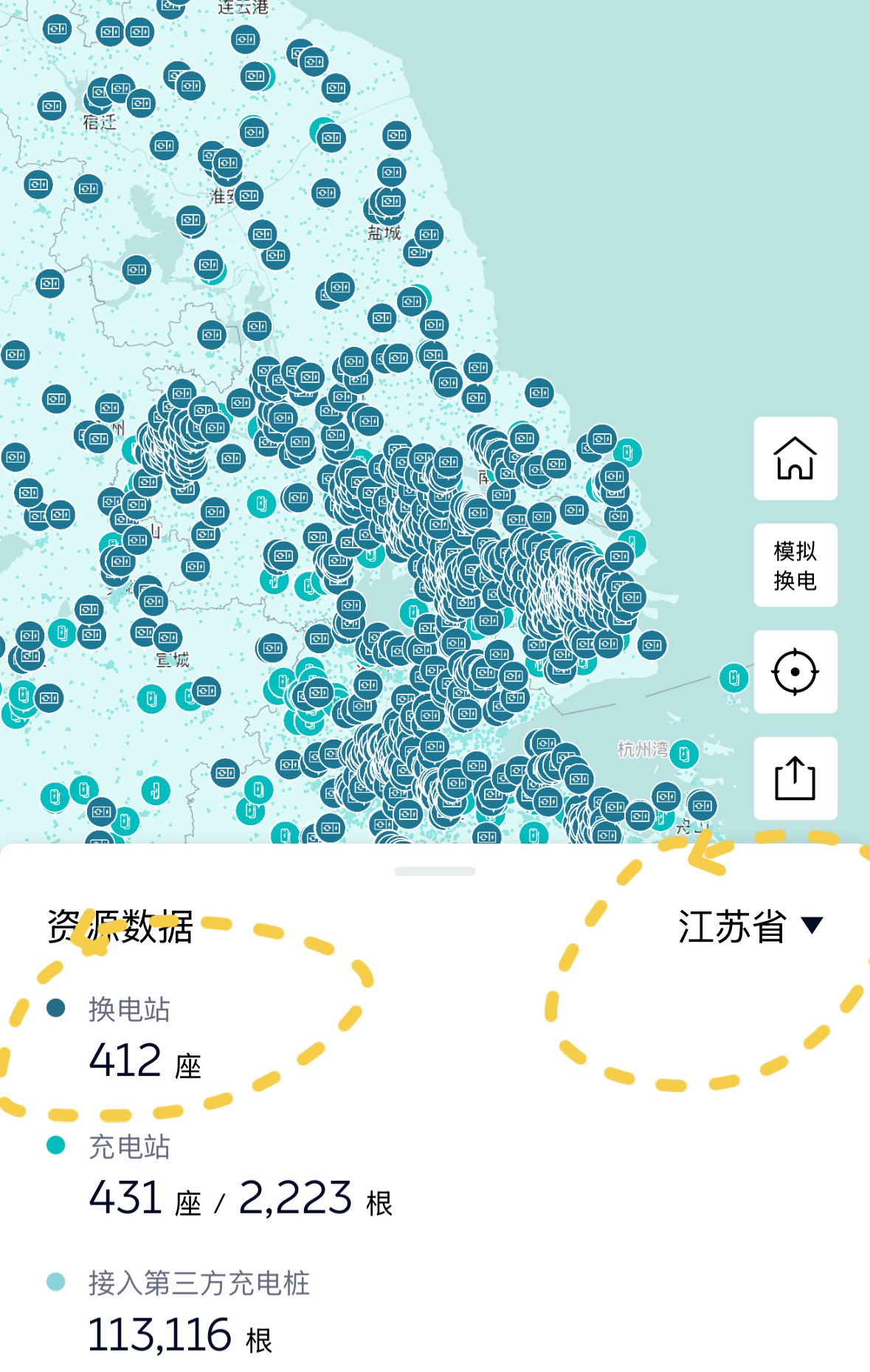Tap the home icon button

coord(795,458)
